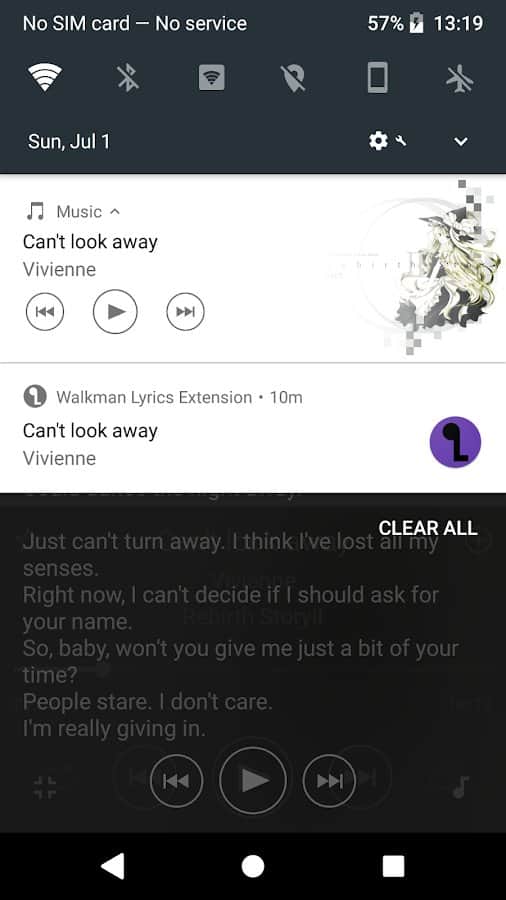Open Walkman Lyrics Extension notification
This screenshot has width=506, height=900.
click(253, 428)
